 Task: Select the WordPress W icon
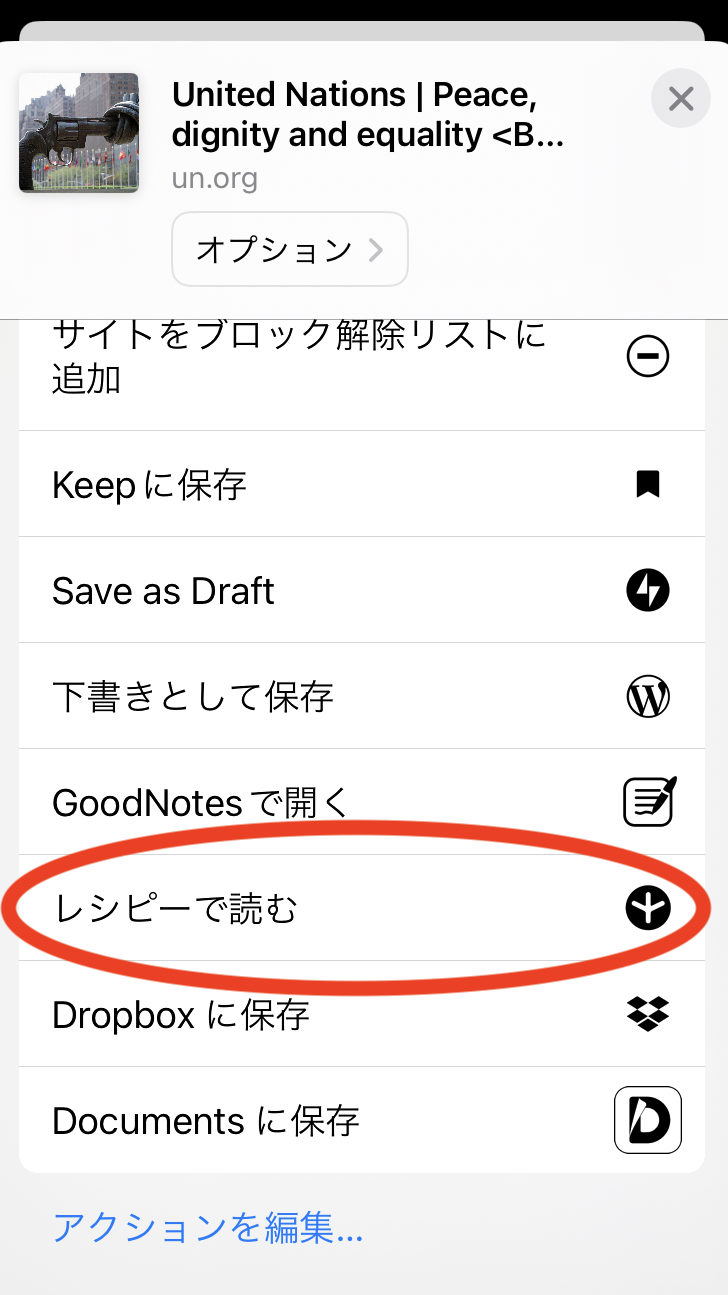pyautogui.click(x=648, y=696)
